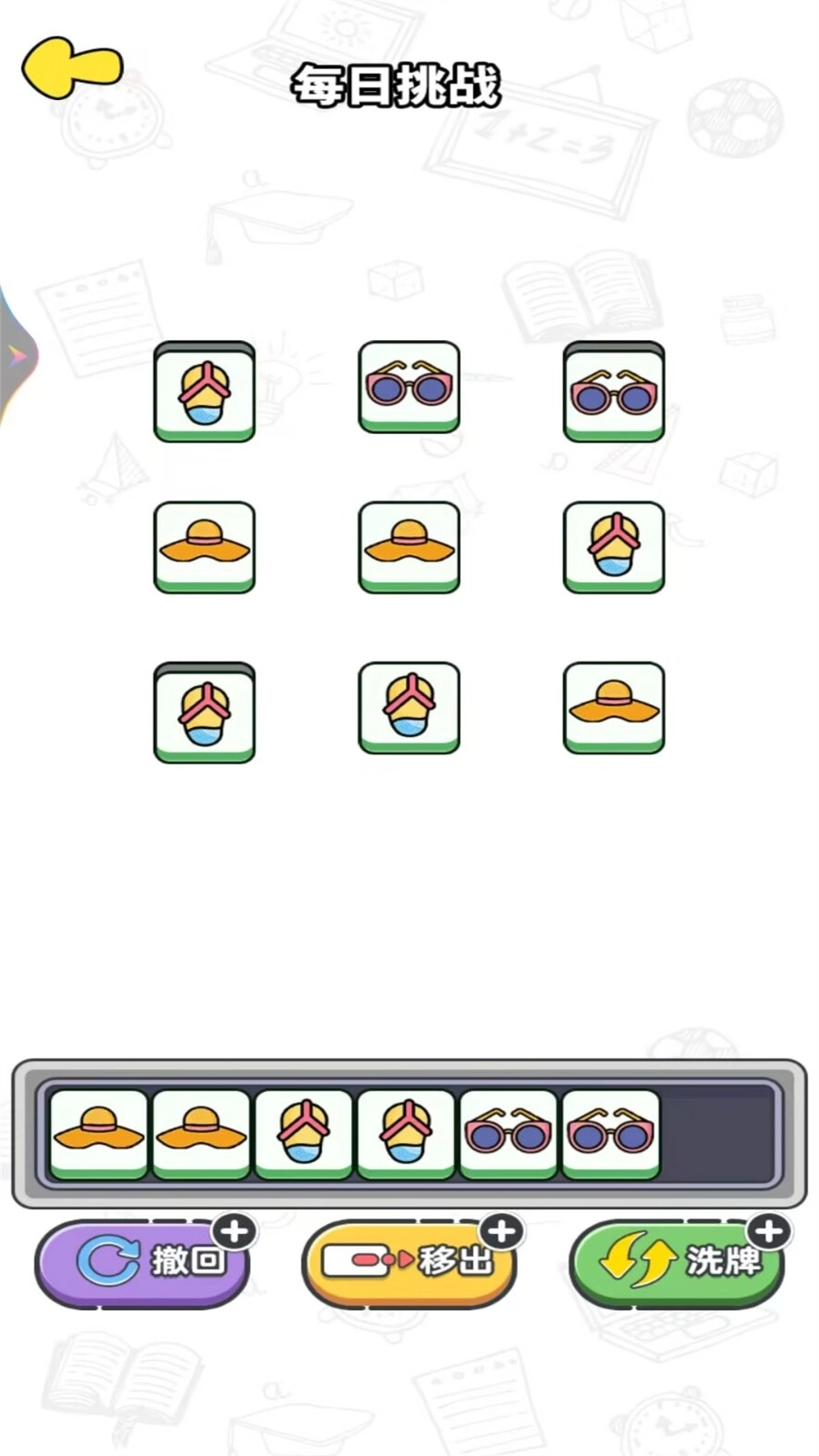Image resolution: width=819 pixels, height=1456 pixels.
Task: Tap the yellow back arrow at top-left
Action: (x=73, y=66)
